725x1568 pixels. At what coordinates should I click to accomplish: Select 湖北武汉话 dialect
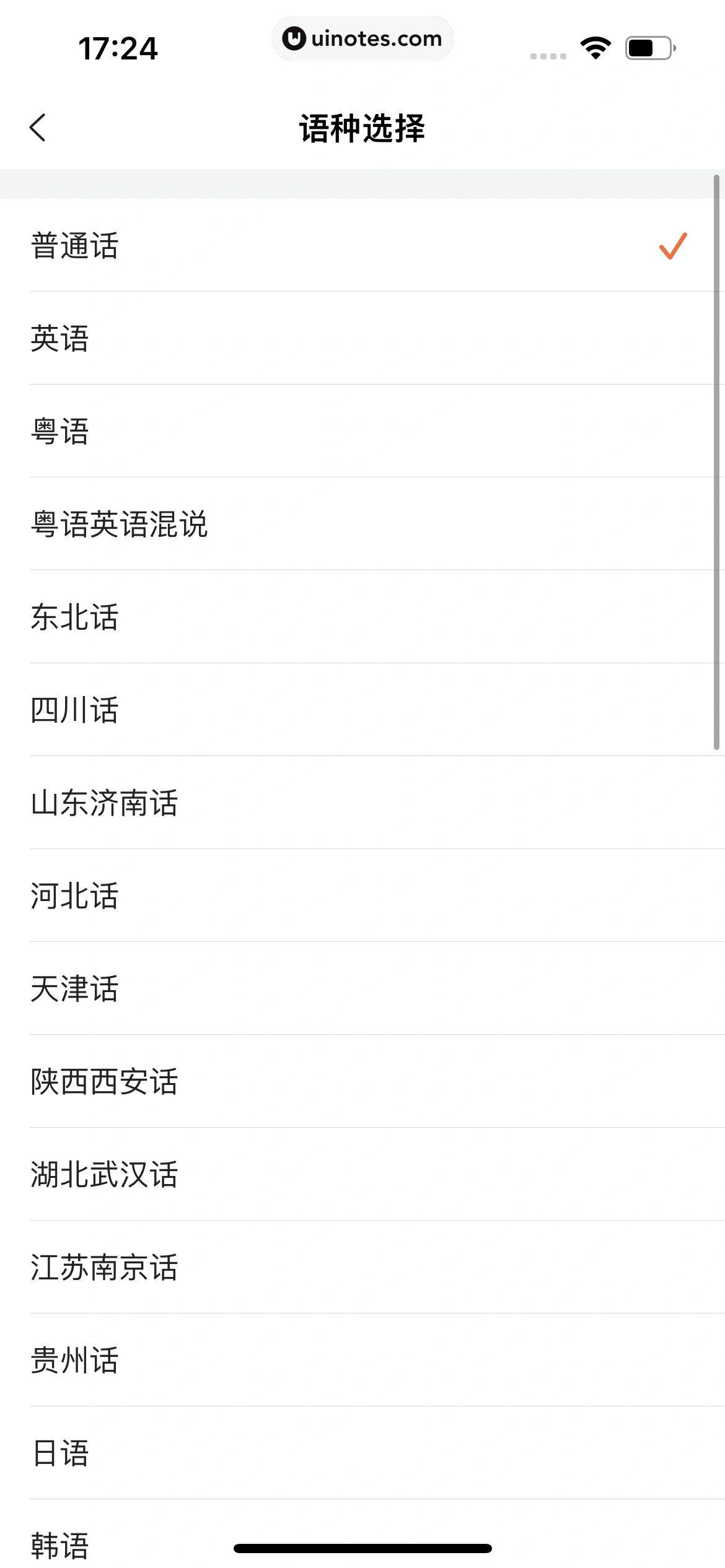[104, 1175]
